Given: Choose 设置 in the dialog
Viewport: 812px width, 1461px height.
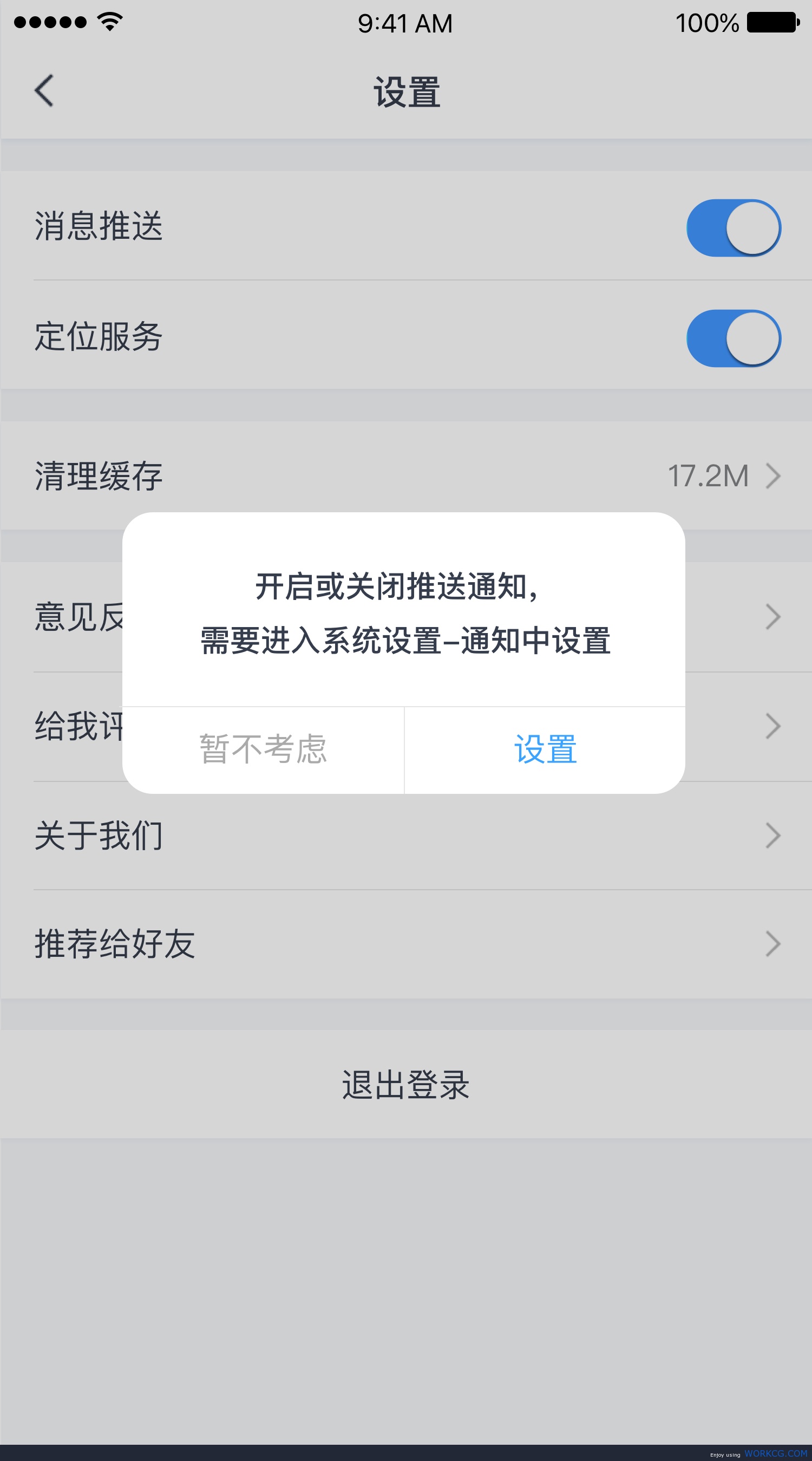Looking at the screenshot, I should (x=545, y=749).
